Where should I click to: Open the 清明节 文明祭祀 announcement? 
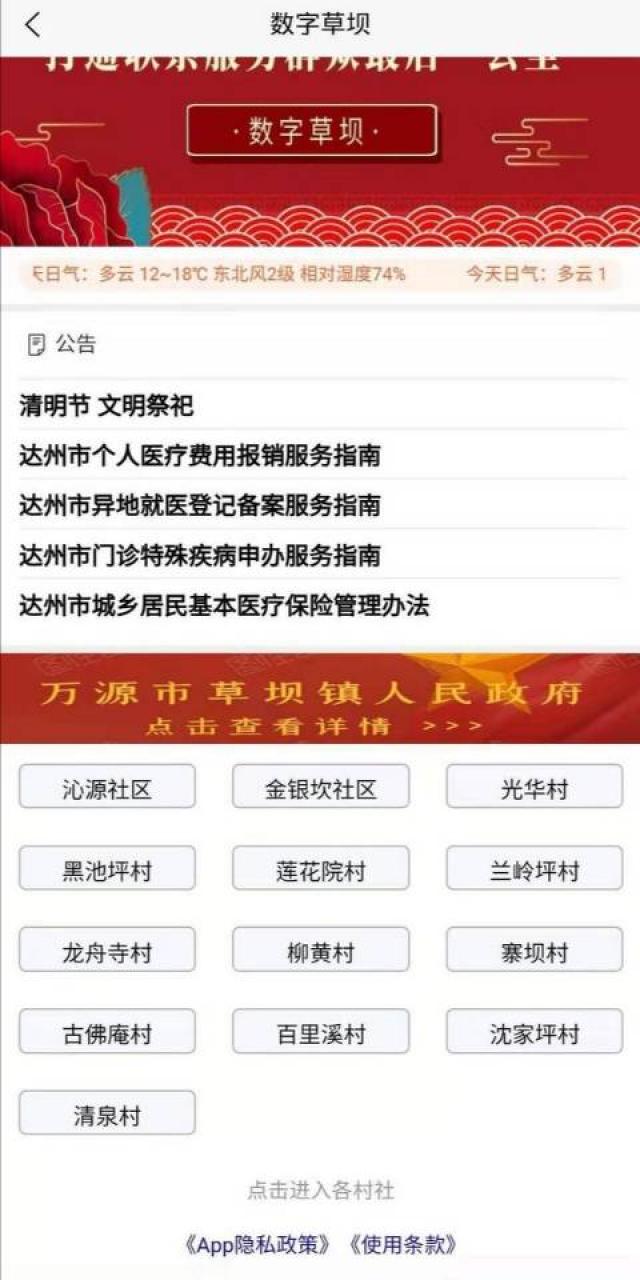(107, 406)
